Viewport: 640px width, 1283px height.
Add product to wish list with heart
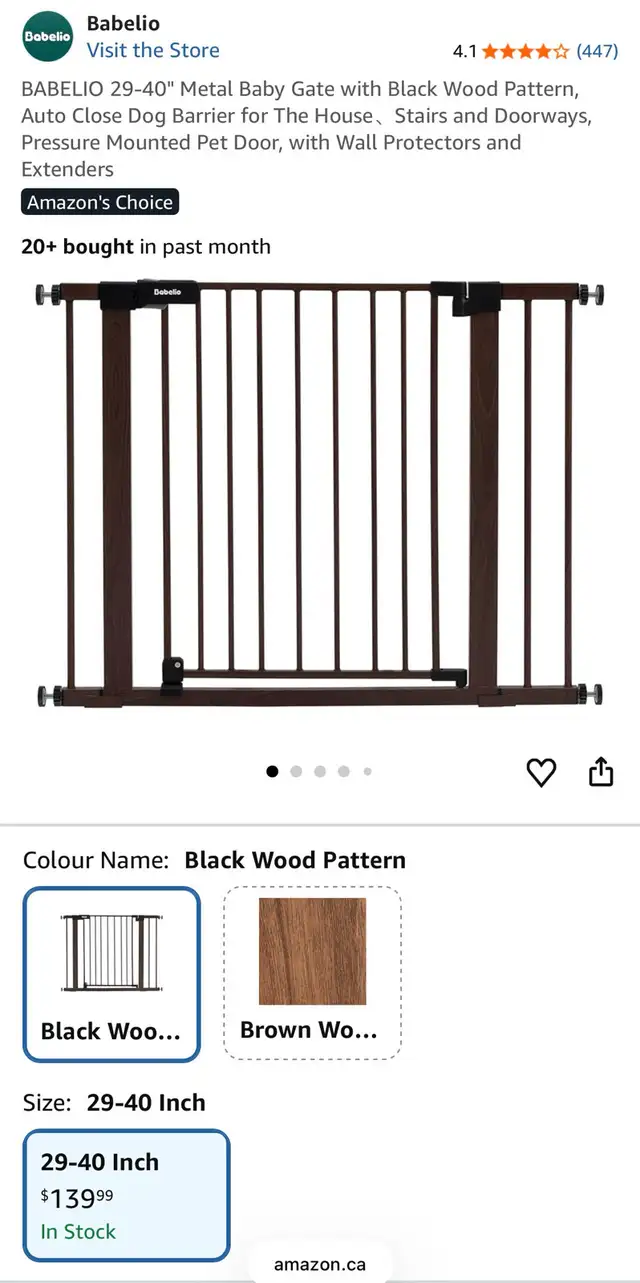541,772
